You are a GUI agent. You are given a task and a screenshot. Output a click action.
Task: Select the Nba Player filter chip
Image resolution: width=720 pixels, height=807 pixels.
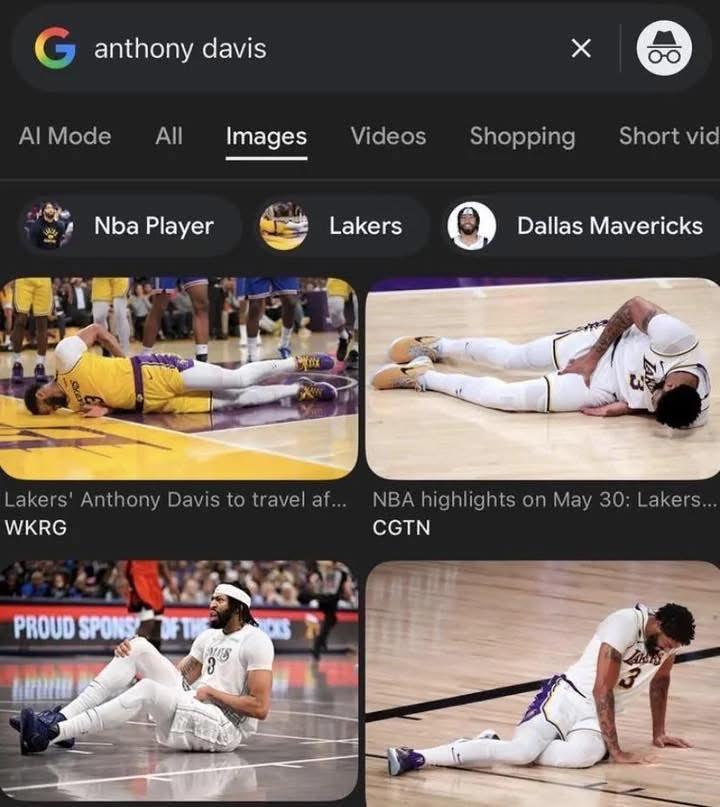(130, 226)
